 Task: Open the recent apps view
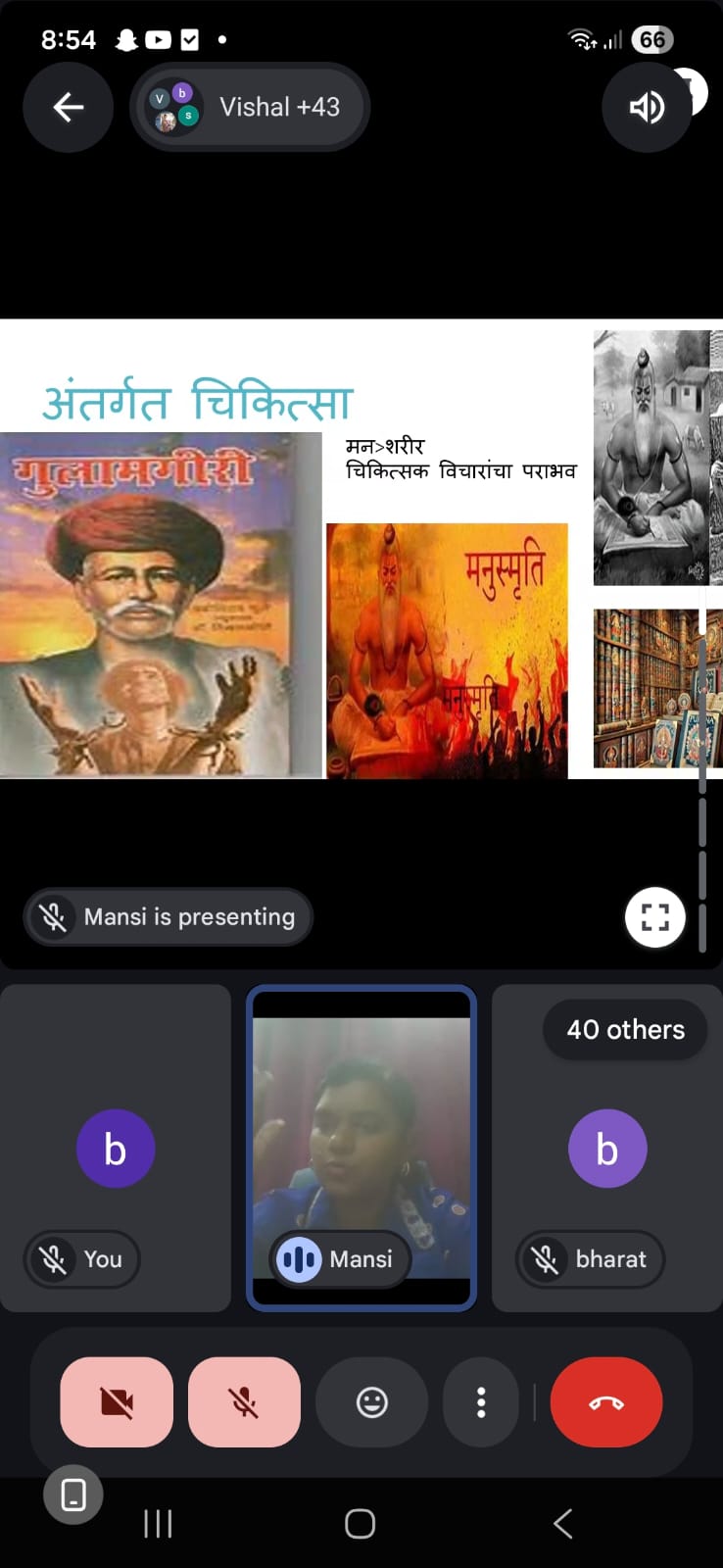tap(158, 1524)
